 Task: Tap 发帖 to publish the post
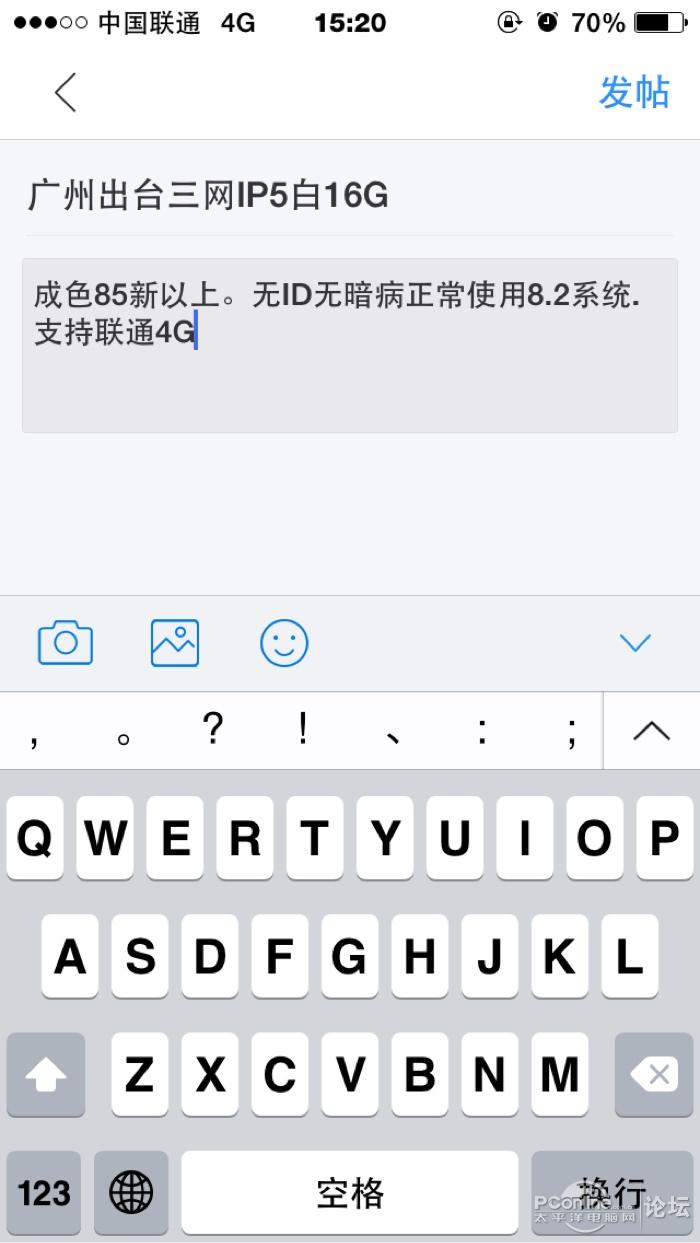tap(633, 92)
